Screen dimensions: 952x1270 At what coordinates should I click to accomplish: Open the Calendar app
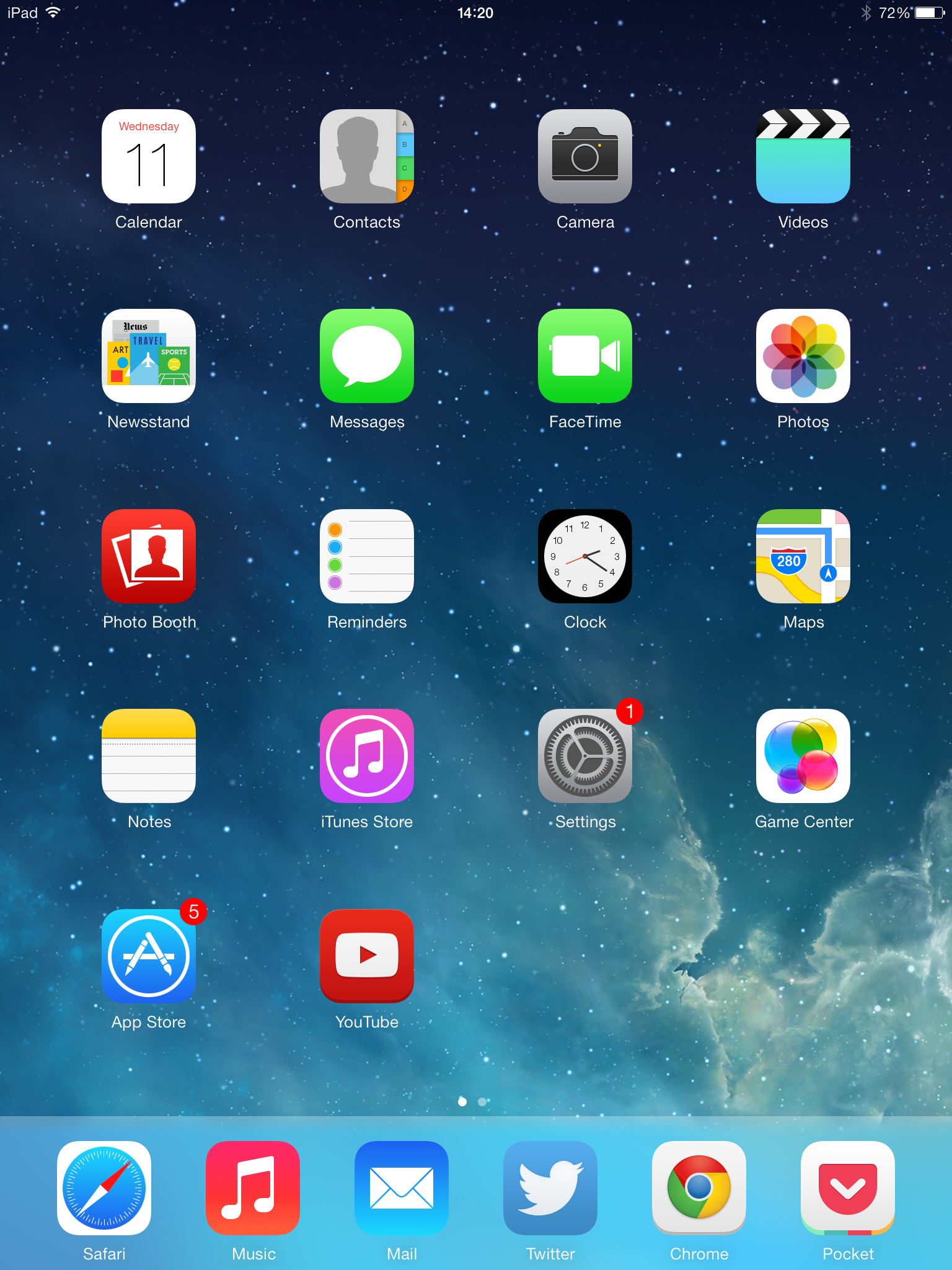[x=149, y=156]
